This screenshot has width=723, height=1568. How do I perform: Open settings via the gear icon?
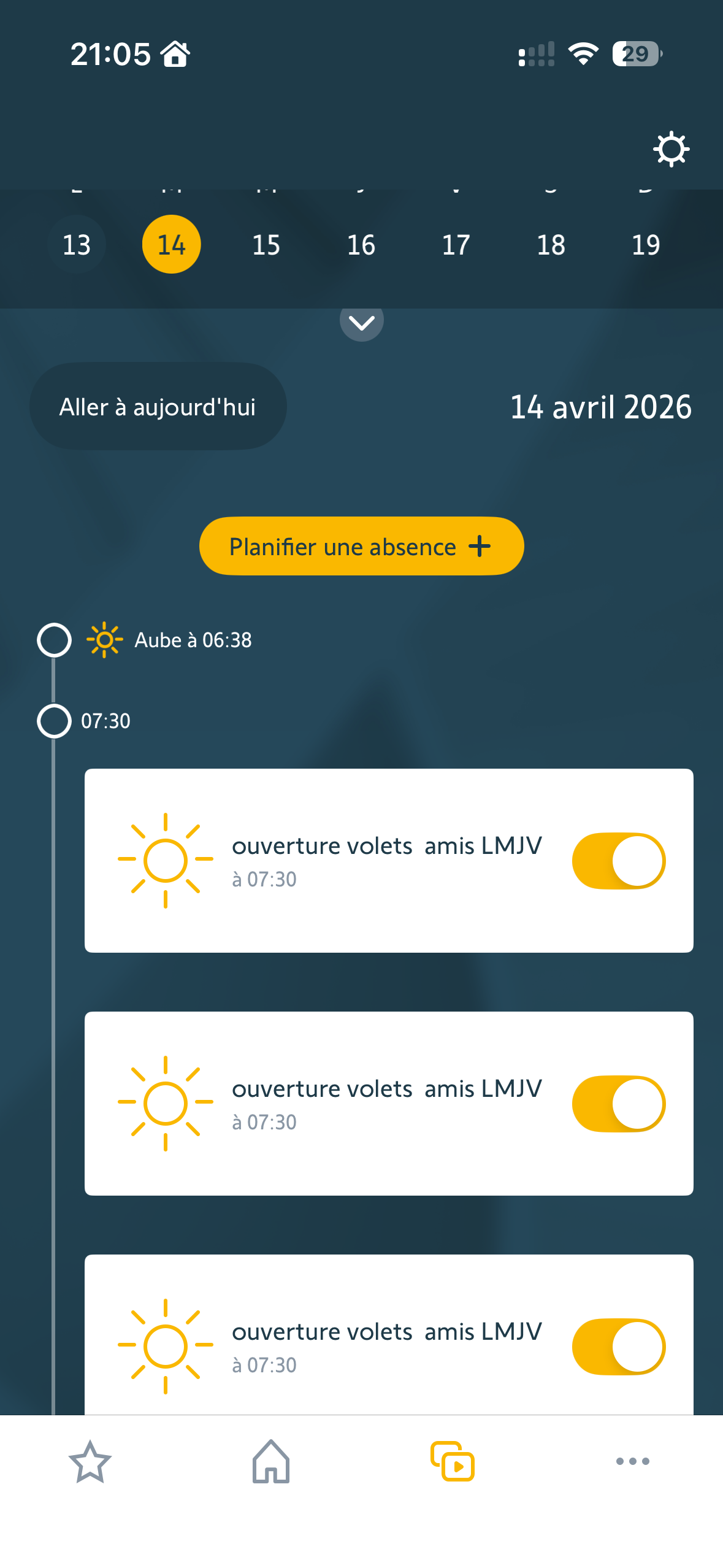(x=671, y=149)
